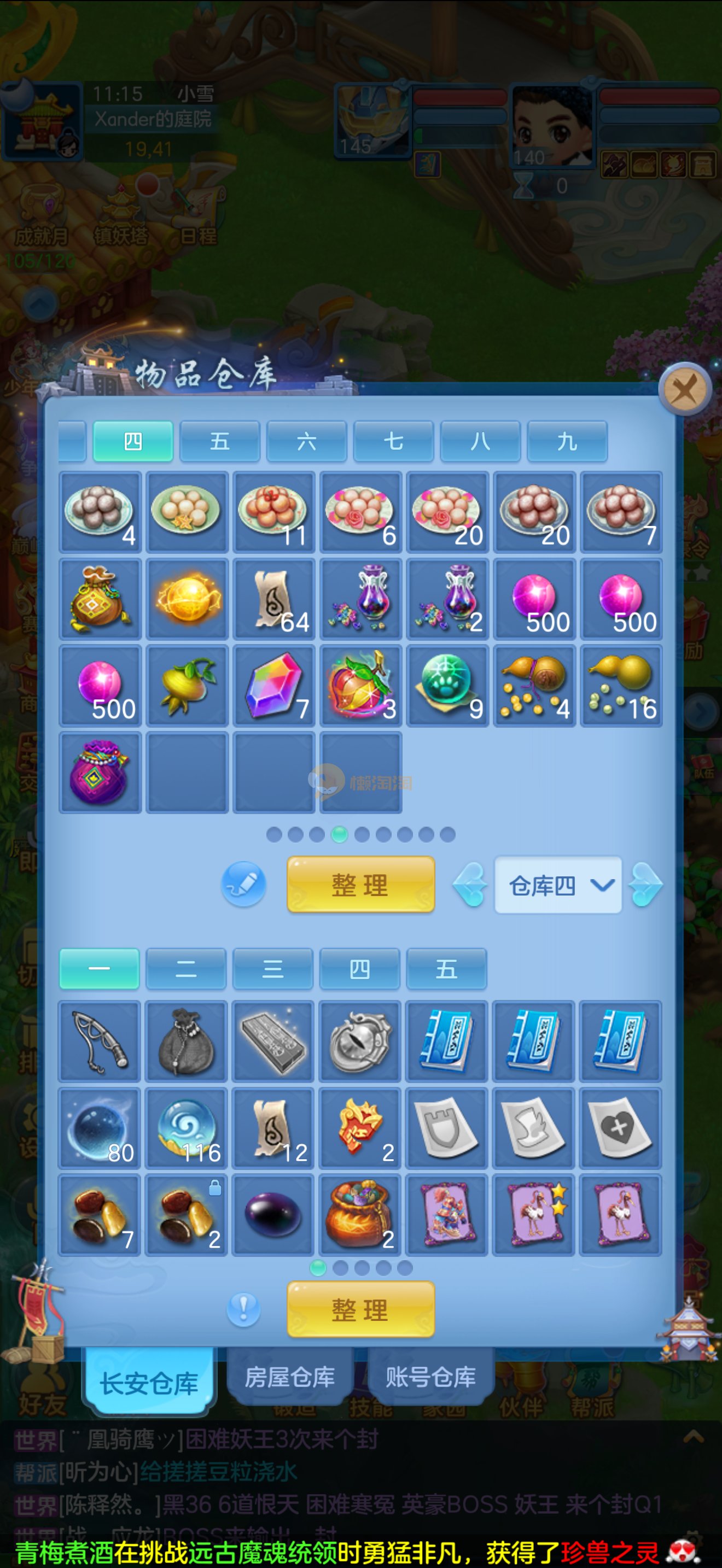Image resolution: width=722 pixels, height=1568 pixels.
Task: Go to next warehouse with right arrow
Action: [646, 885]
